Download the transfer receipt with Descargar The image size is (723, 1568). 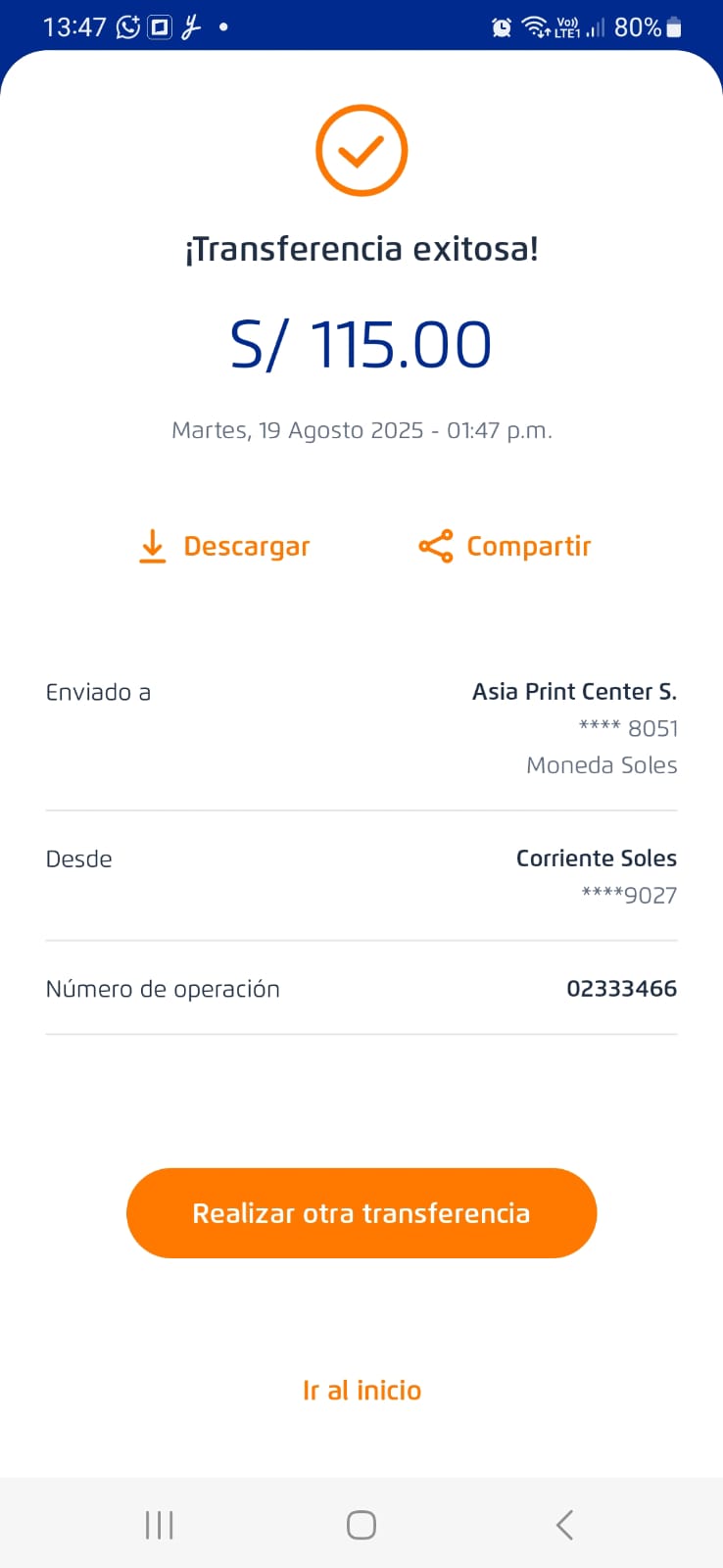225,546
